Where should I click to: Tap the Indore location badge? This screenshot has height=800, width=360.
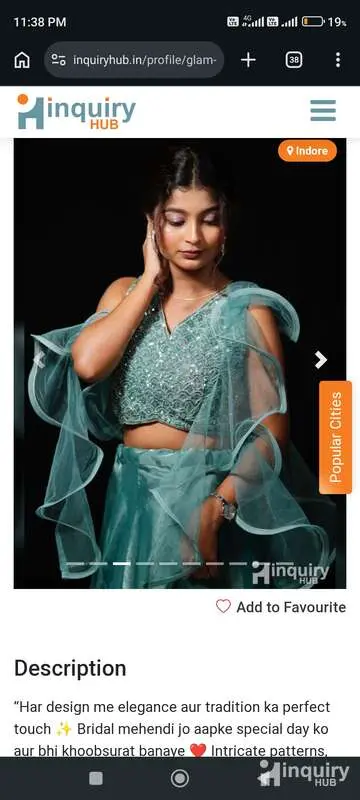coord(307,151)
